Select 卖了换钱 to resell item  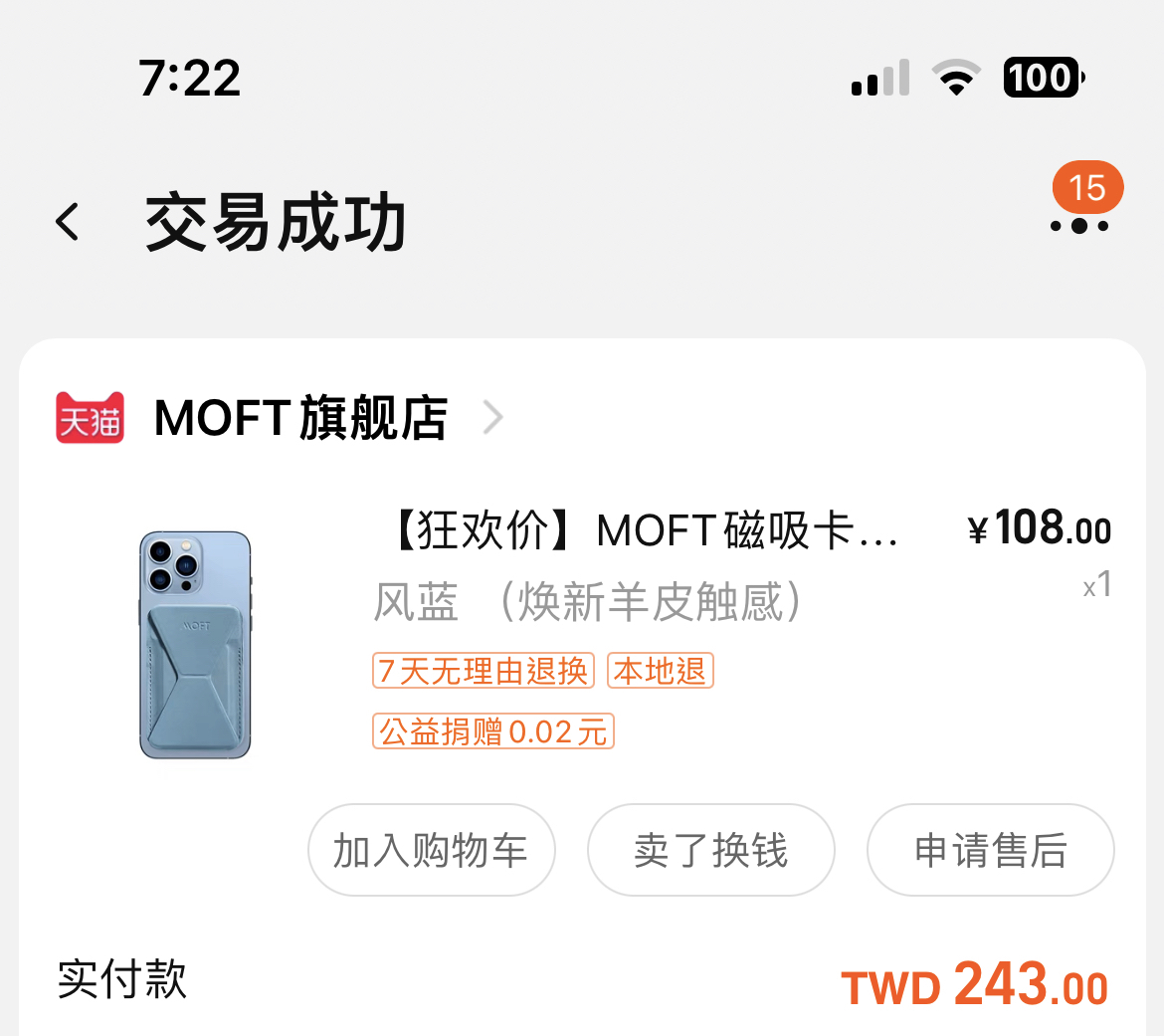point(710,851)
